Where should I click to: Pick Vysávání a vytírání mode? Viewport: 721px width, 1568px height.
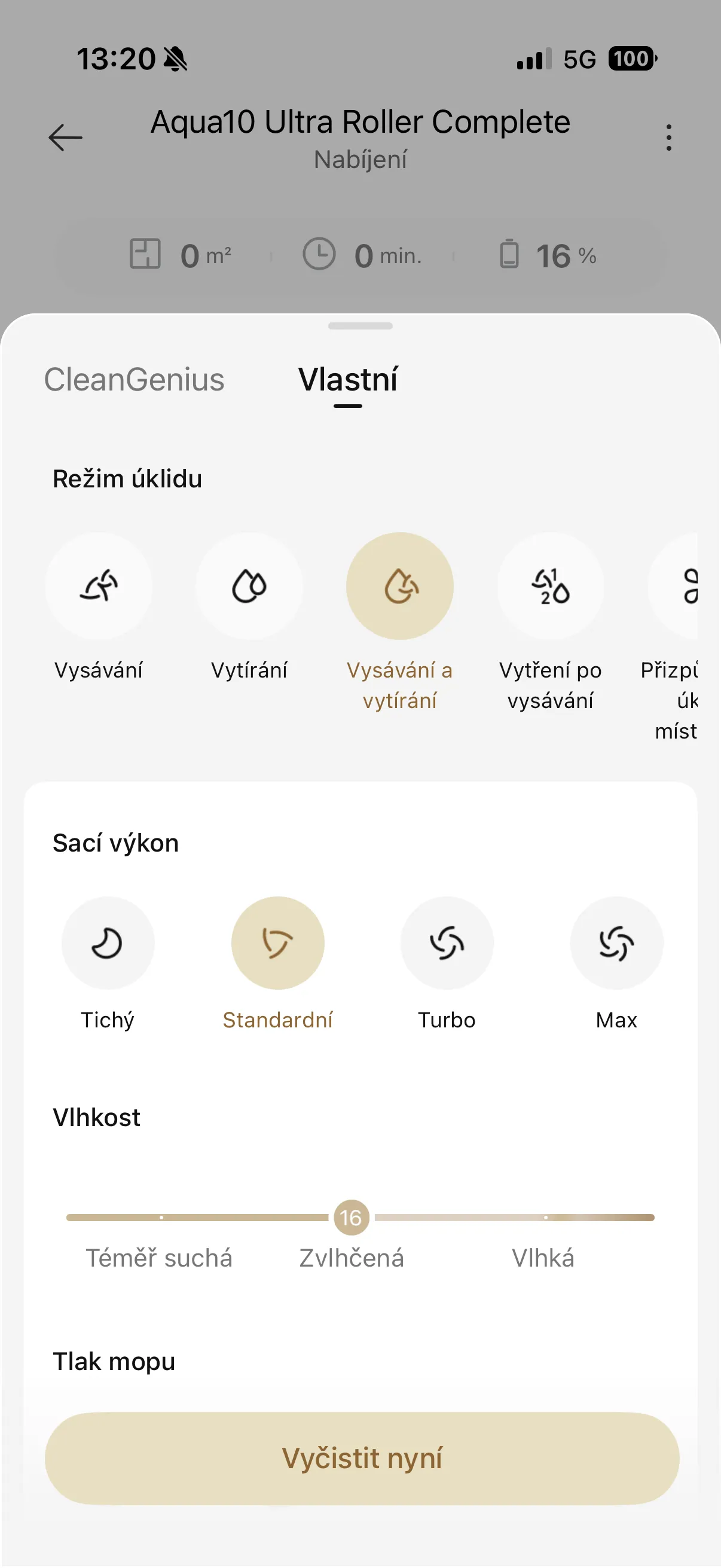[400, 586]
